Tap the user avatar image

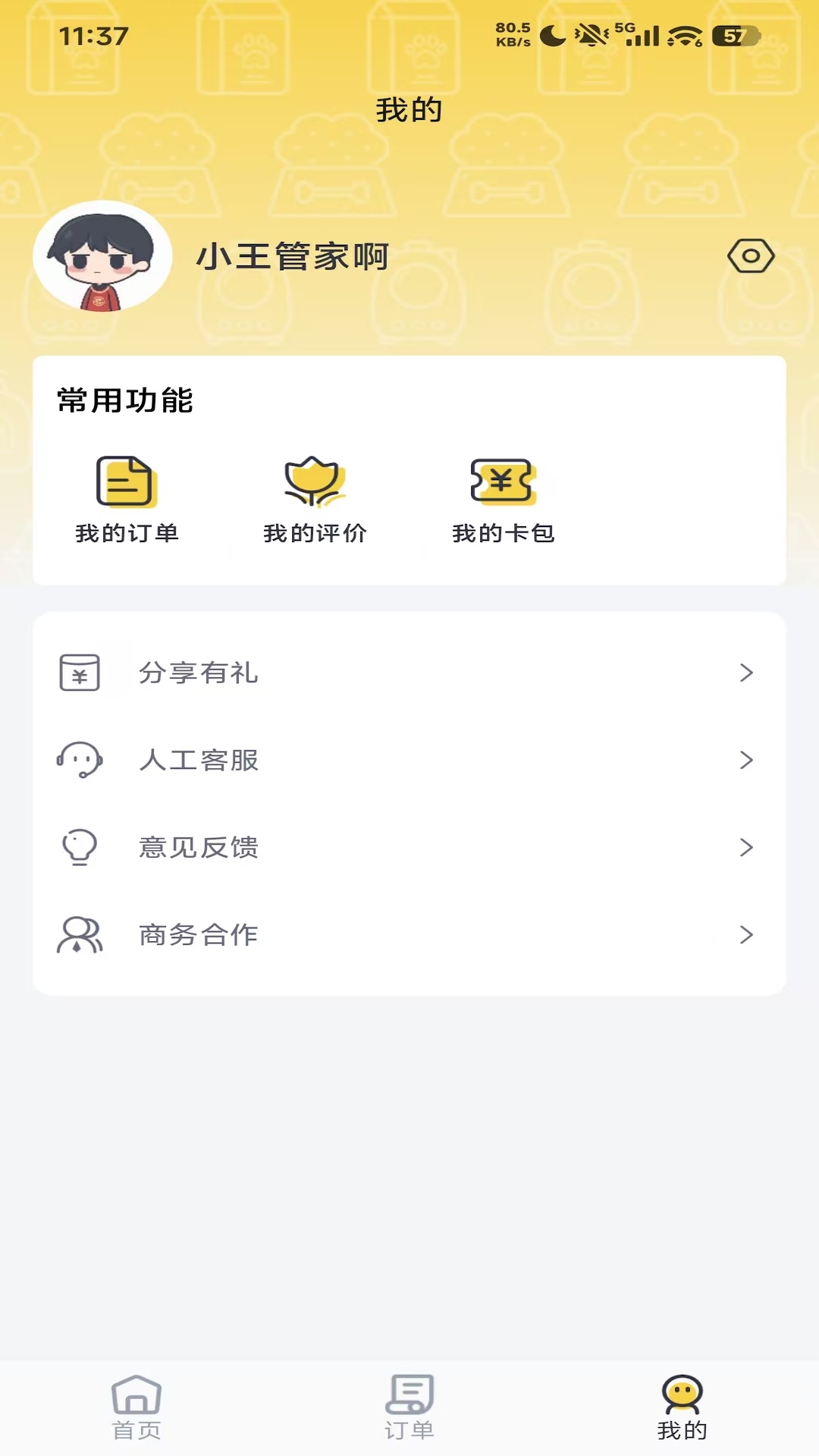click(102, 257)
